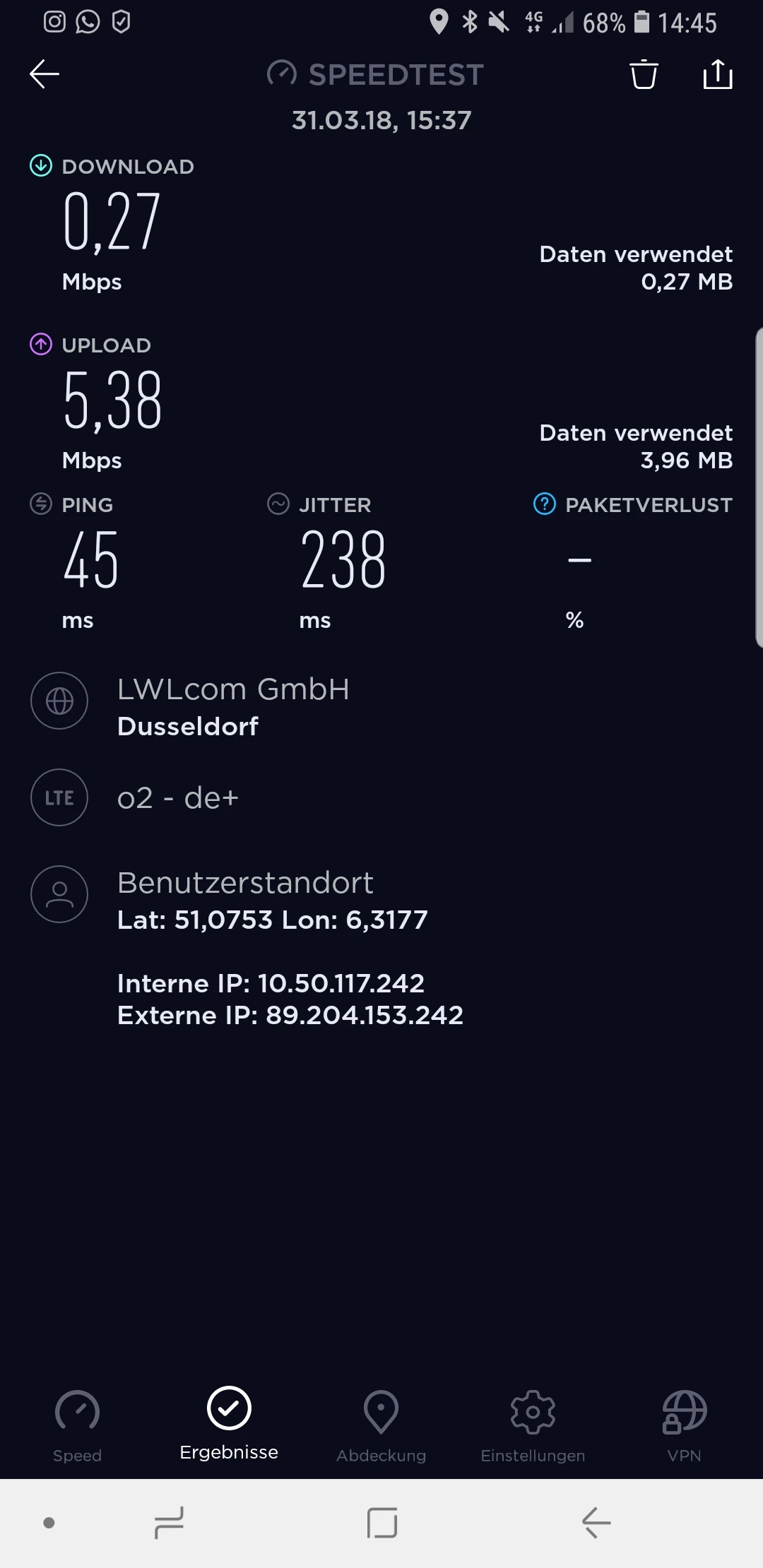Tap the system recent apps button
Screen dimensions: 763x1568
coord(170,1523)
